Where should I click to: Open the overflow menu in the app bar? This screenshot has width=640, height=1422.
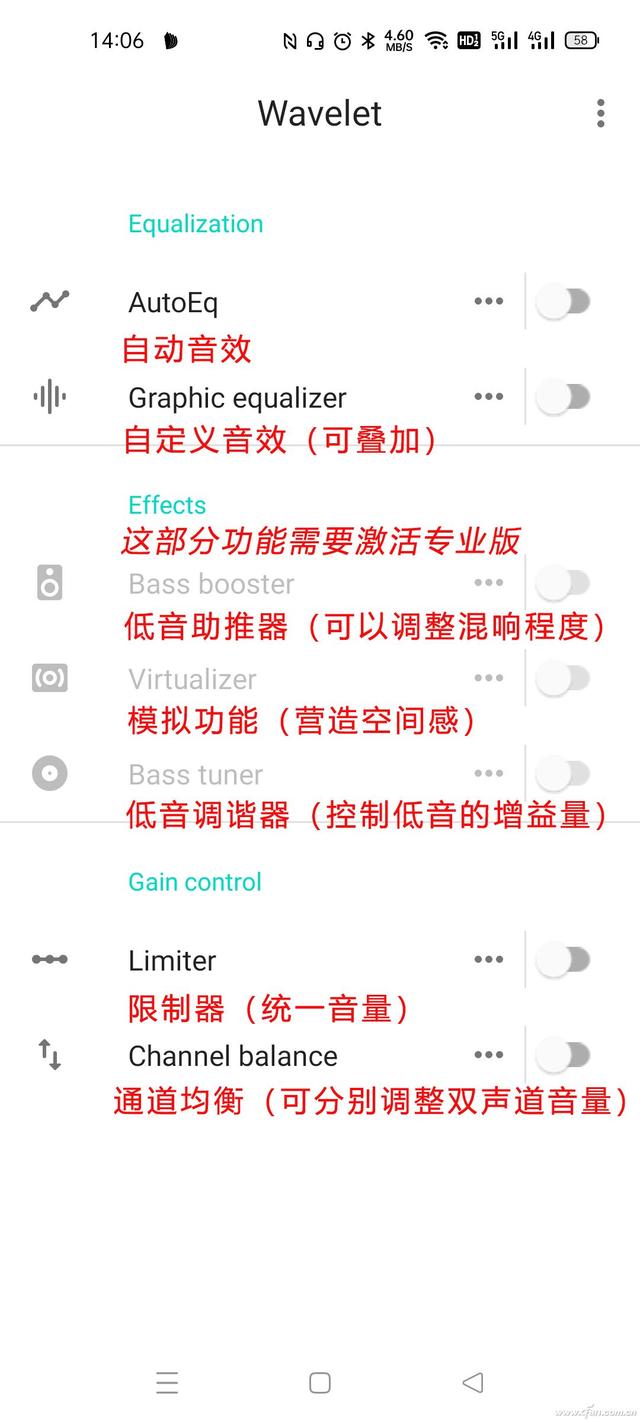click(x=600, y=113)
